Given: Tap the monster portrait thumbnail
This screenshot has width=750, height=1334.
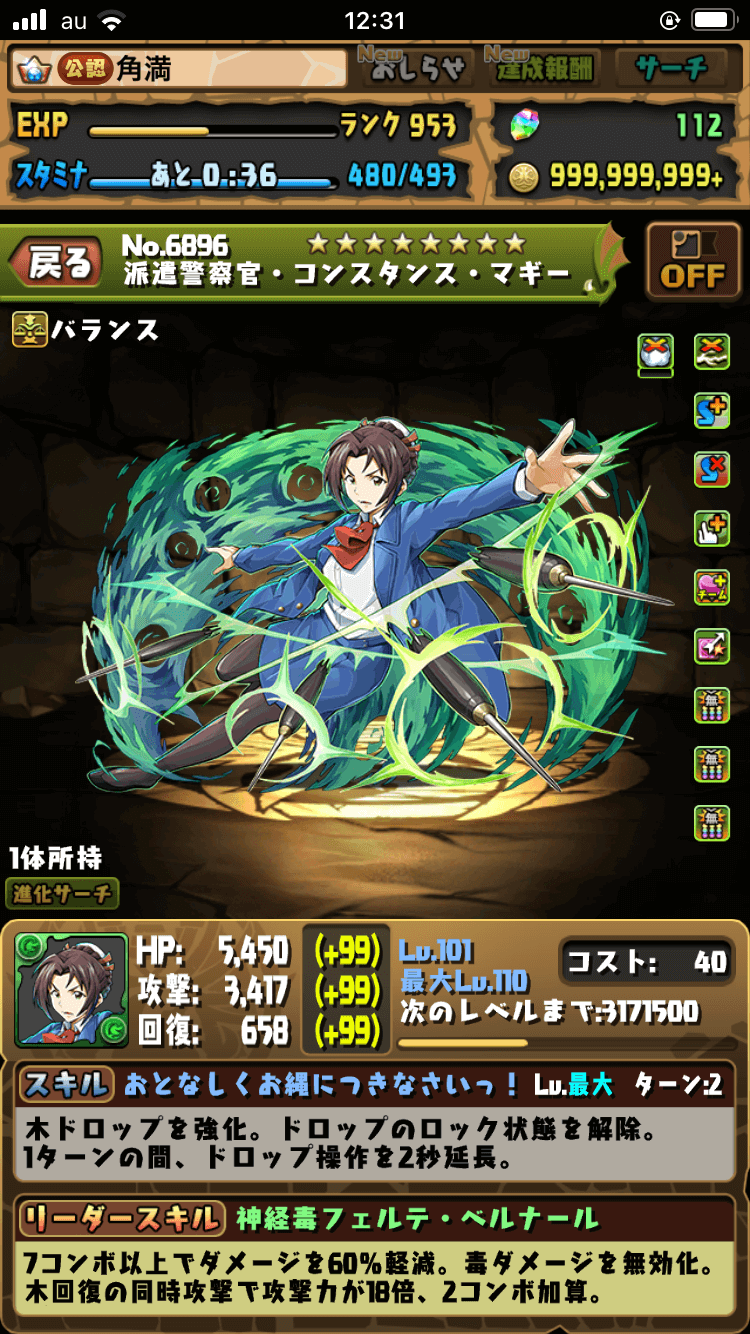Looking at the screenshot, I should coord(72,991).
